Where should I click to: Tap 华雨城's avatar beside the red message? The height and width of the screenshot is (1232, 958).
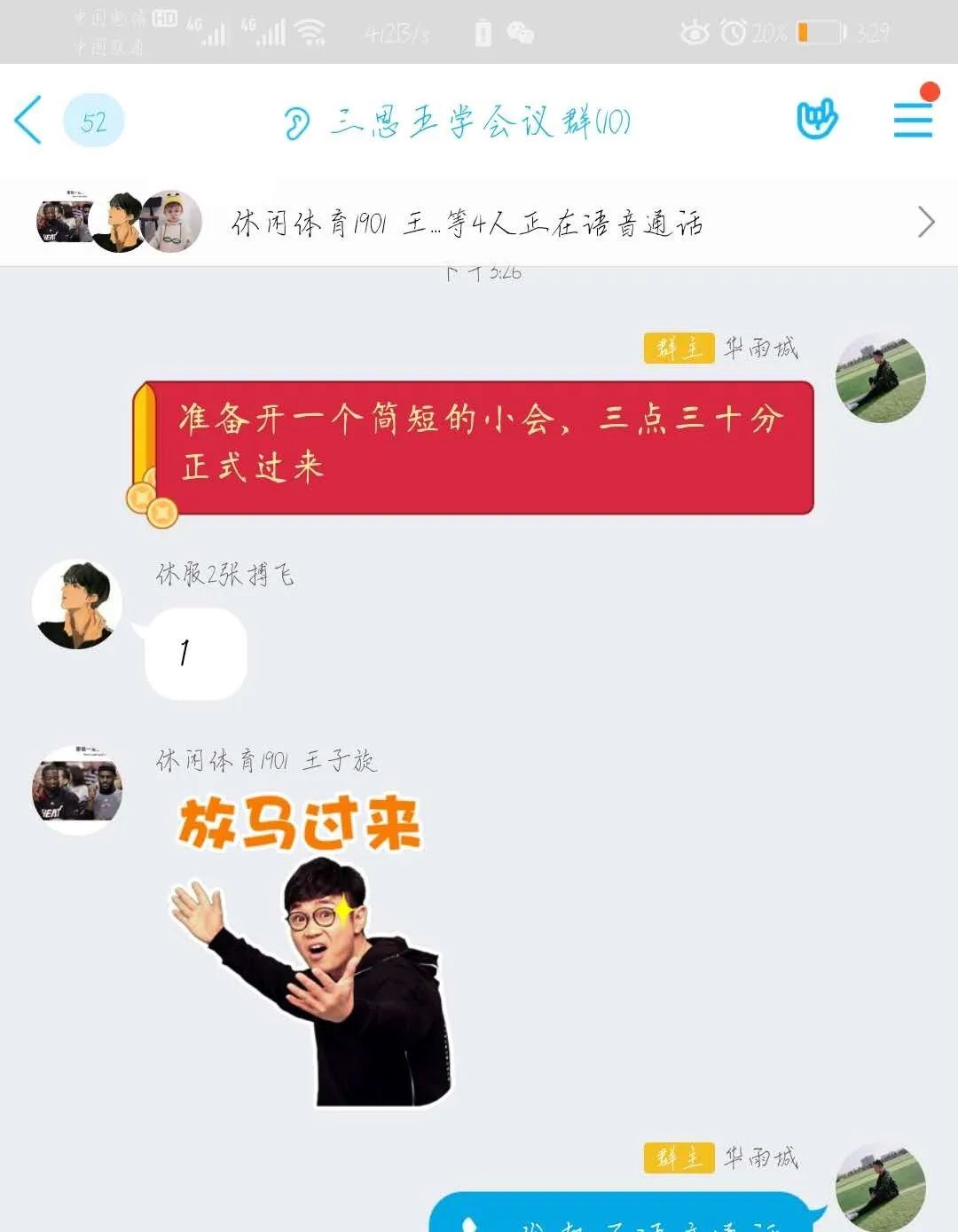(x=880, y=379)
